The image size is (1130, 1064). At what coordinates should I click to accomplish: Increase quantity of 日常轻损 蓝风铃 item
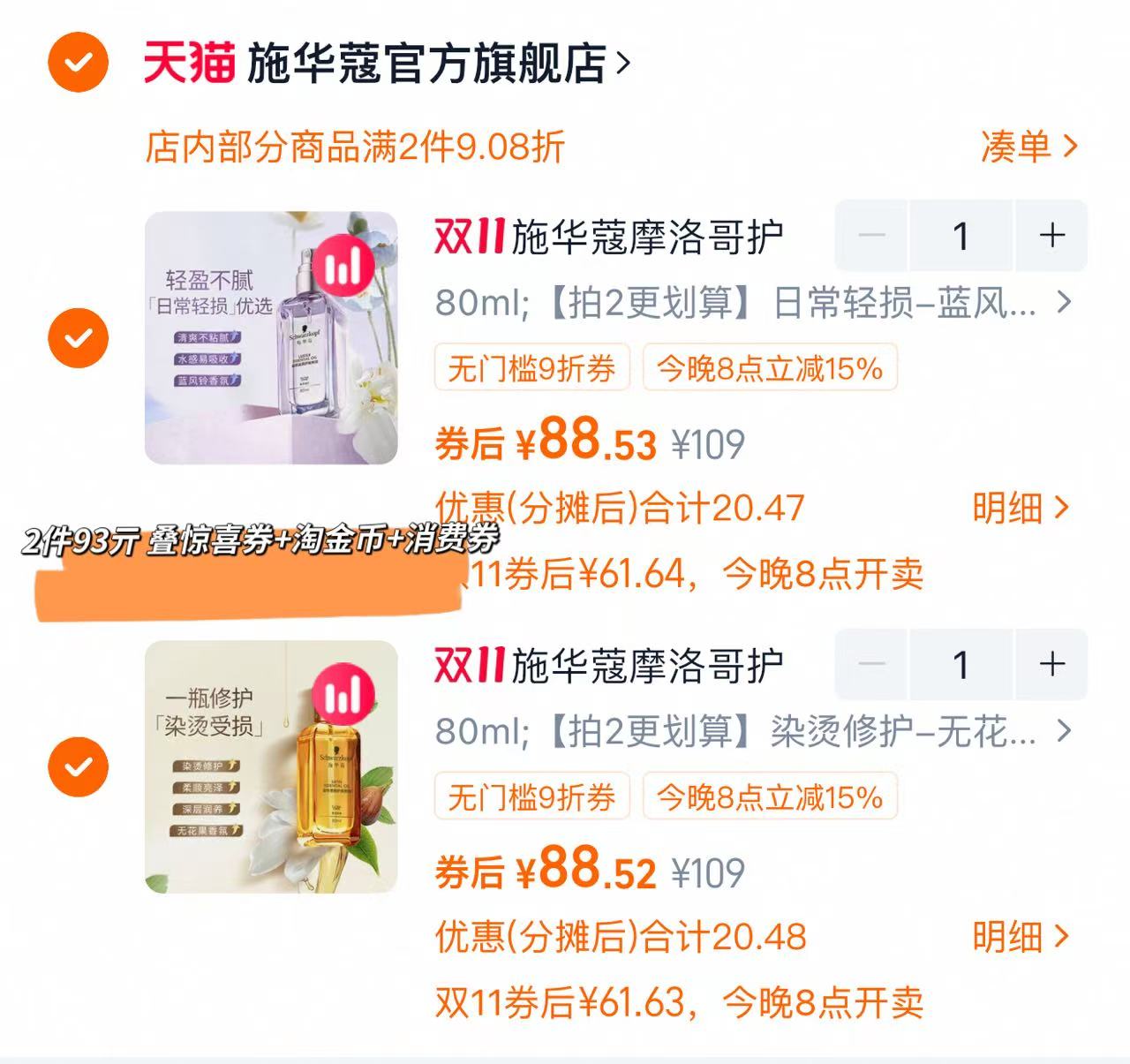click(1051, 236)
